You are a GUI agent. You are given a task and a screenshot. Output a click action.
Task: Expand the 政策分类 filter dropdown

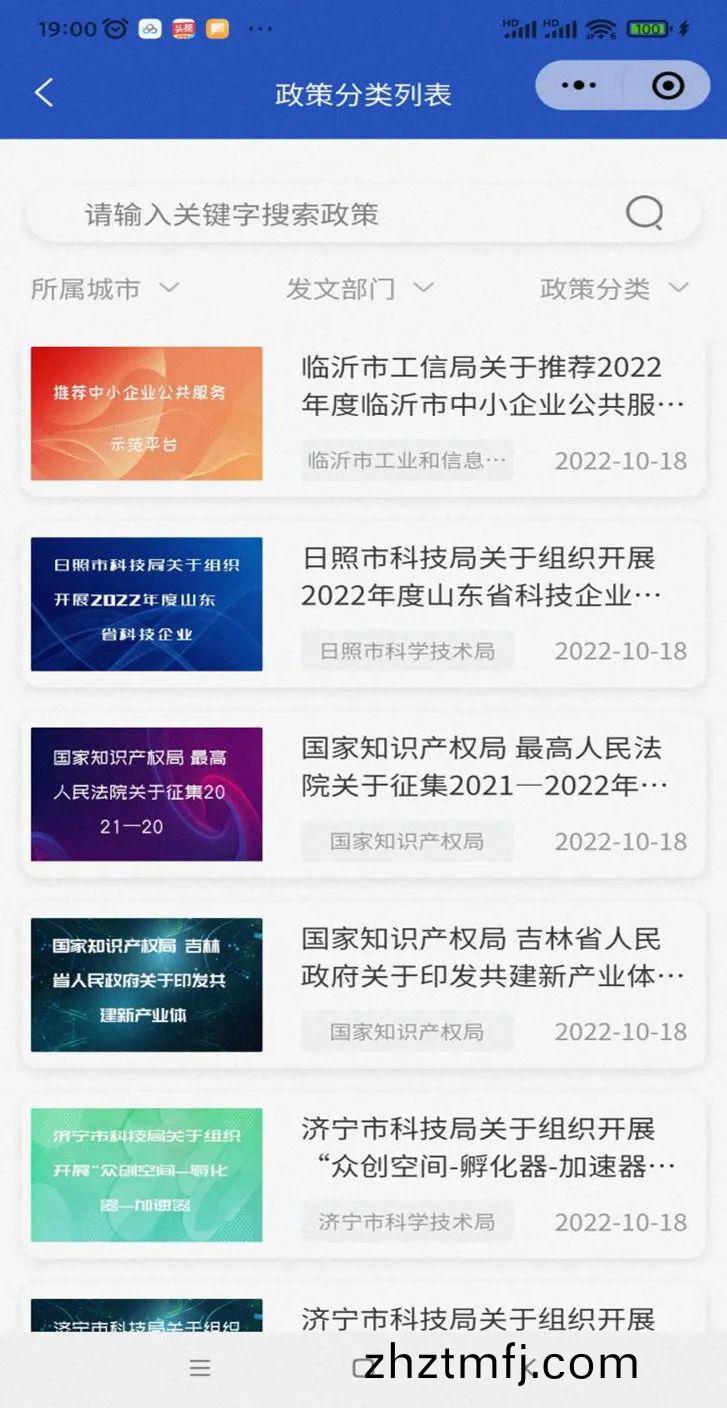point(614,289)
